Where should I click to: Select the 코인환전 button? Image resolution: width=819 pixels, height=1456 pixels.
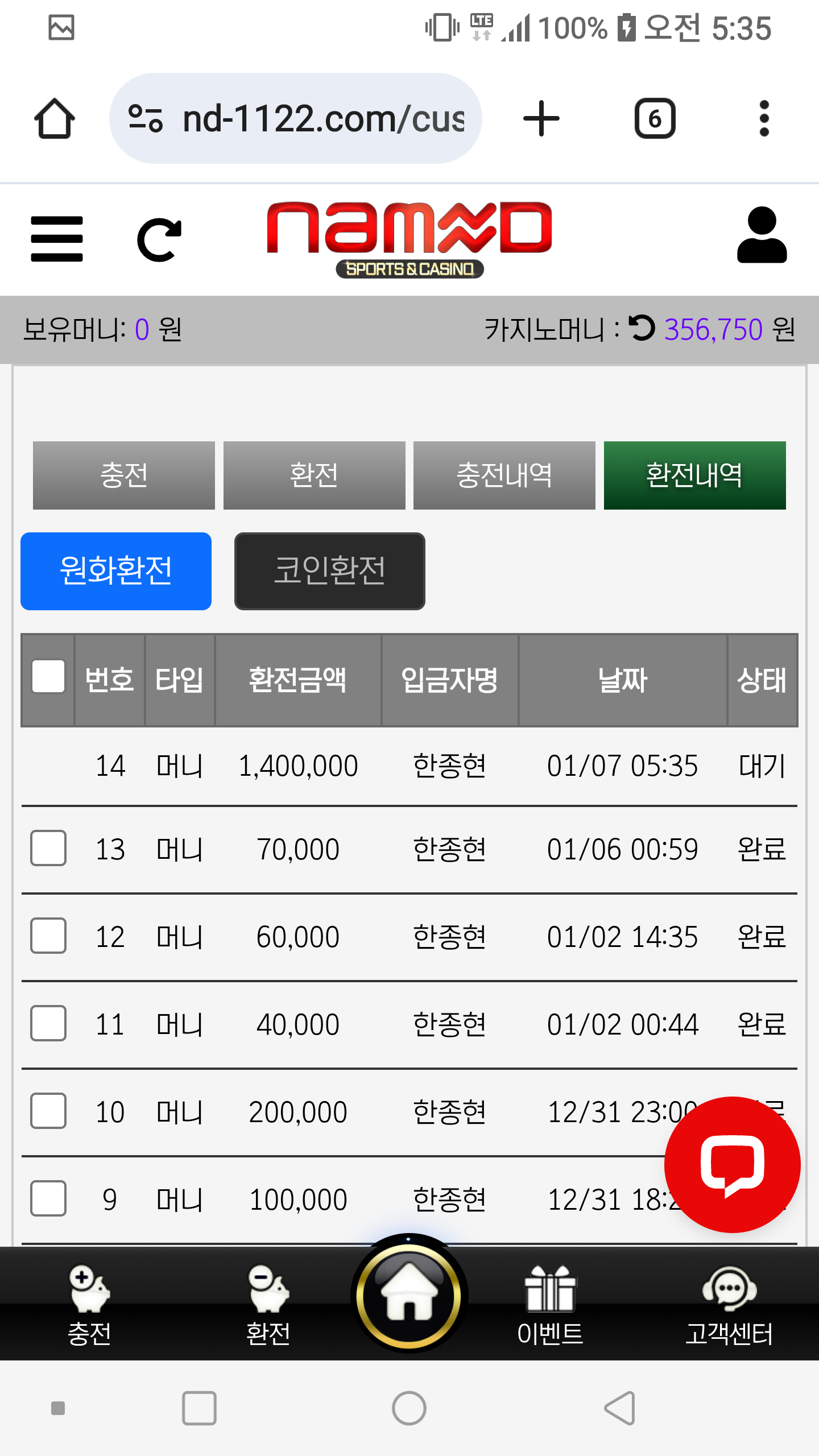[x=329, y=571]
